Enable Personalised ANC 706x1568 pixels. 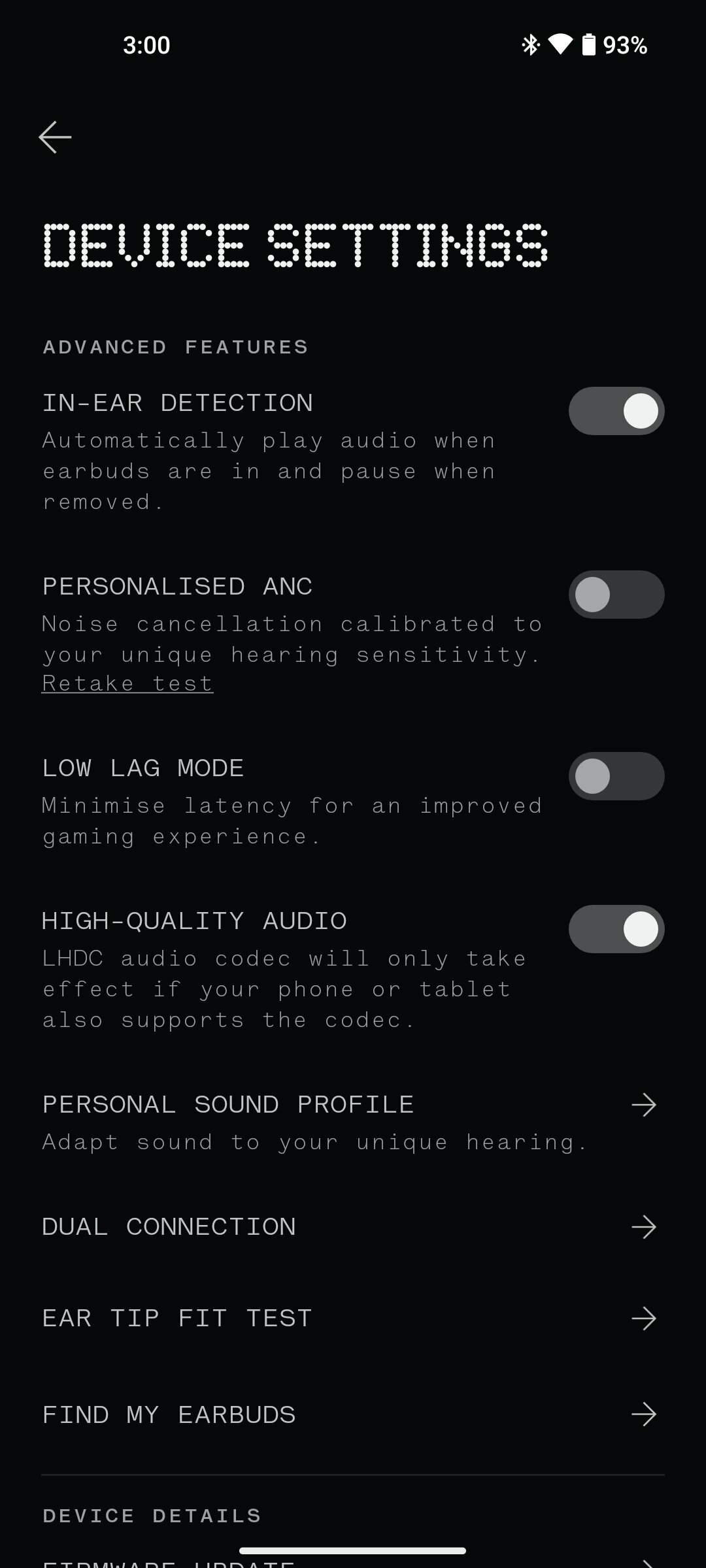(x=616, y=595)
